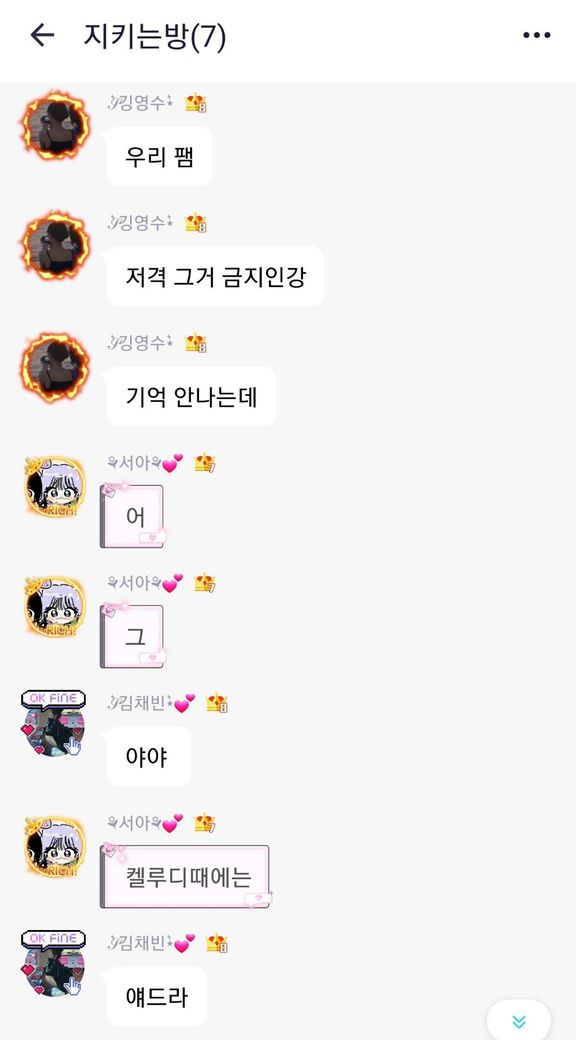This screenshot has height=1040, width=576.
Task: View 김채빈's profile picture beside 야야
Action: point(54,724)
